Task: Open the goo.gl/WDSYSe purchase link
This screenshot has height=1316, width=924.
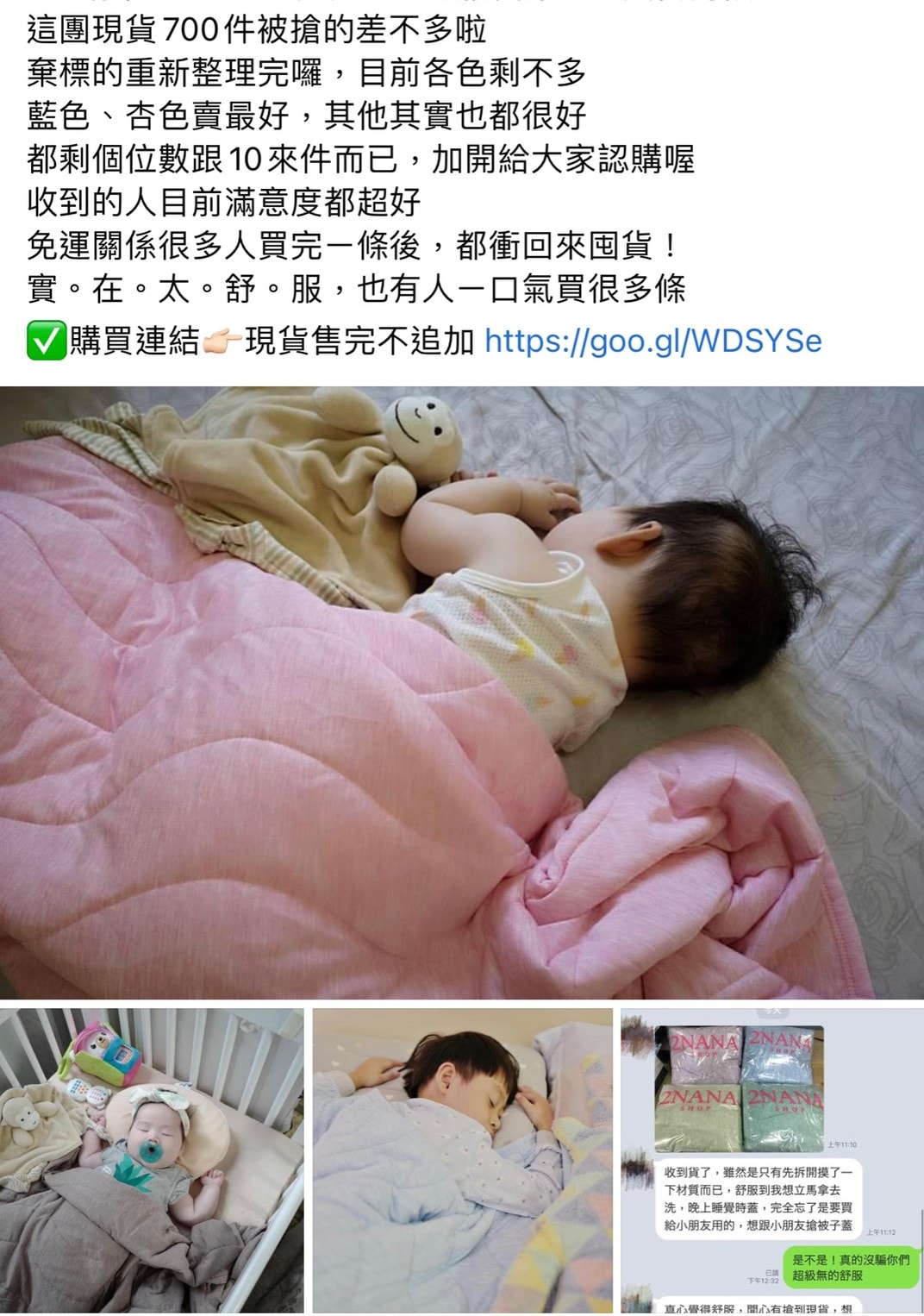Action: coord(652,342)
